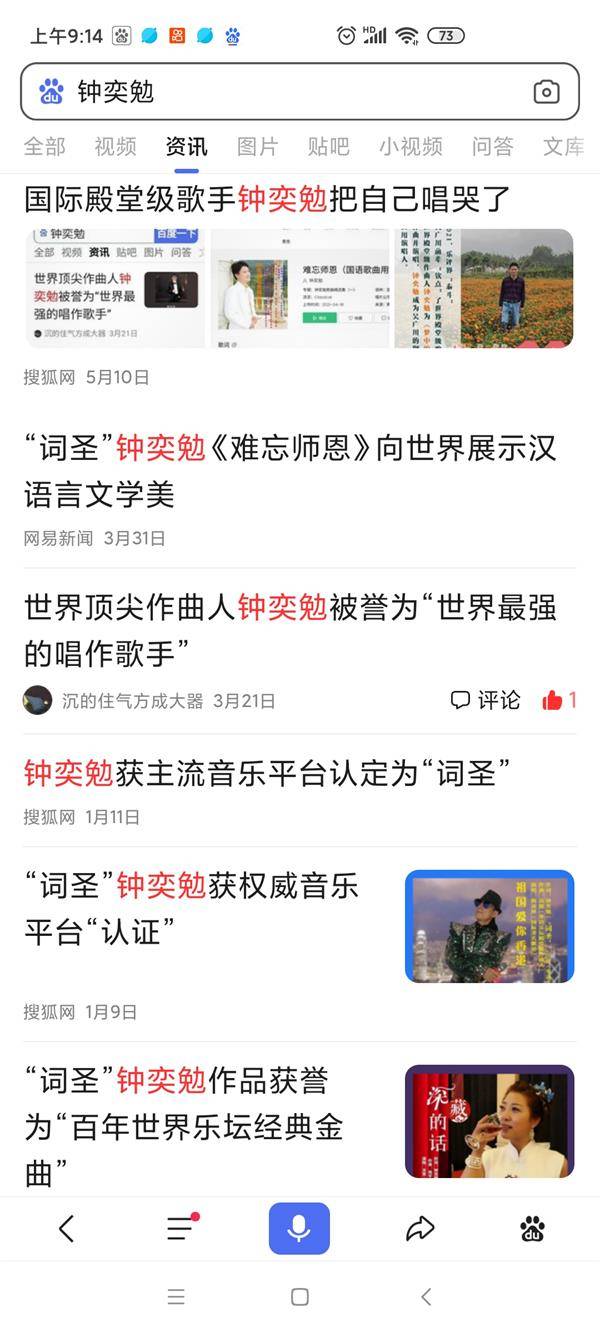Comment on the 沉的佳气方成大器 post
This screenshot has width=600, height=1333.
pyautogui.click(x=485, y=701)
